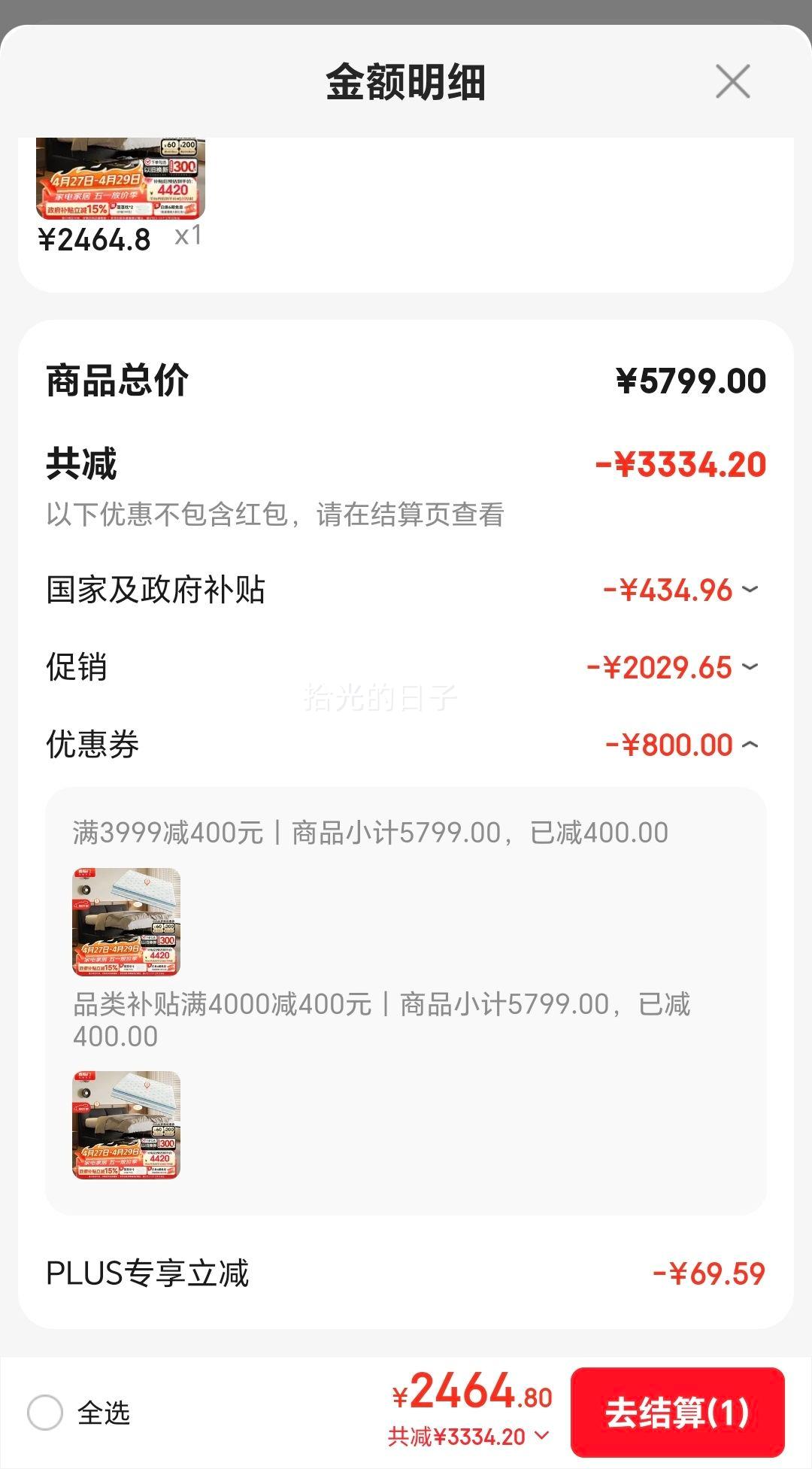Click the 金额明细 popup title

tap(405, 83)
